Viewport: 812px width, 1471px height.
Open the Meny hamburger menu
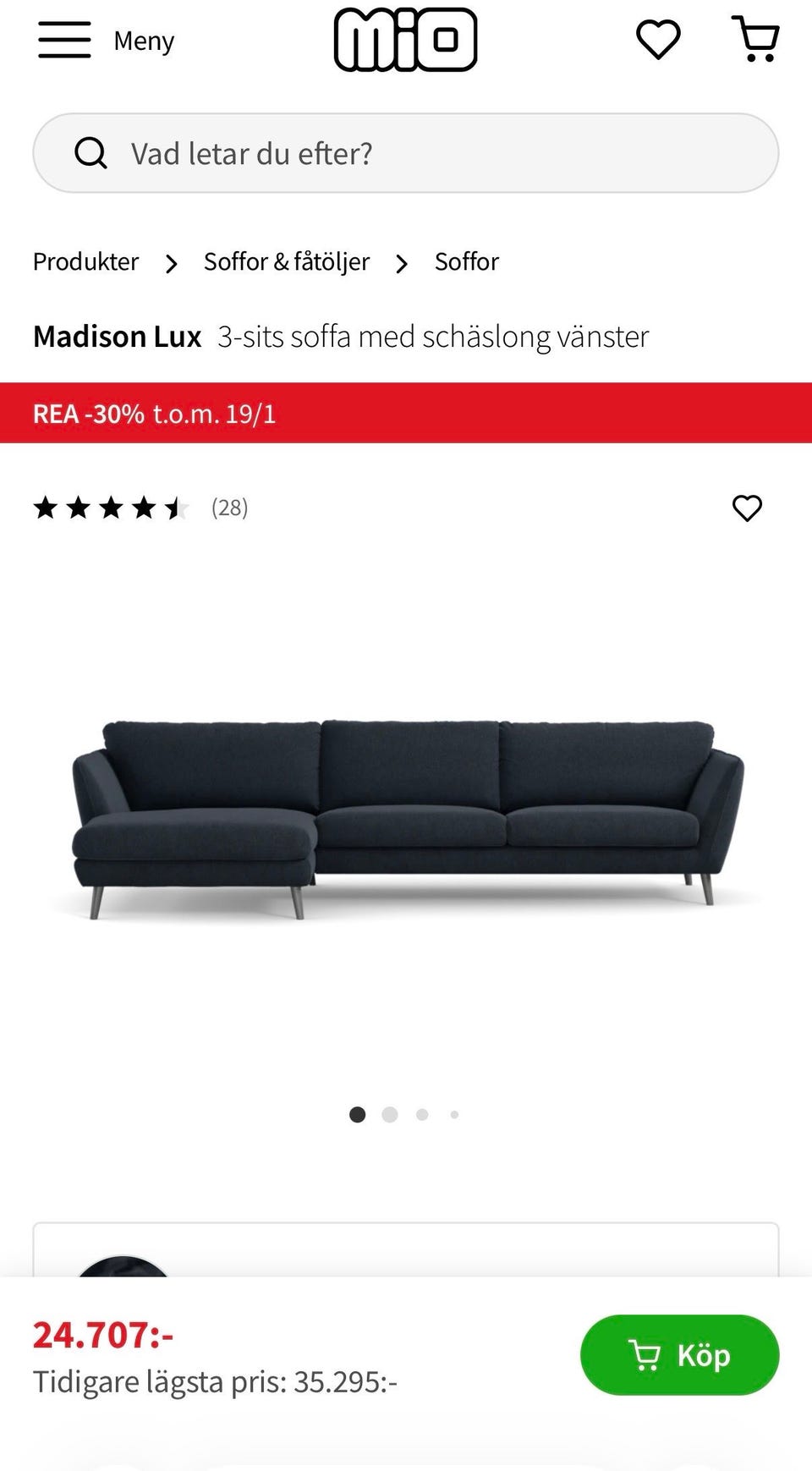[x=106, y=40]
